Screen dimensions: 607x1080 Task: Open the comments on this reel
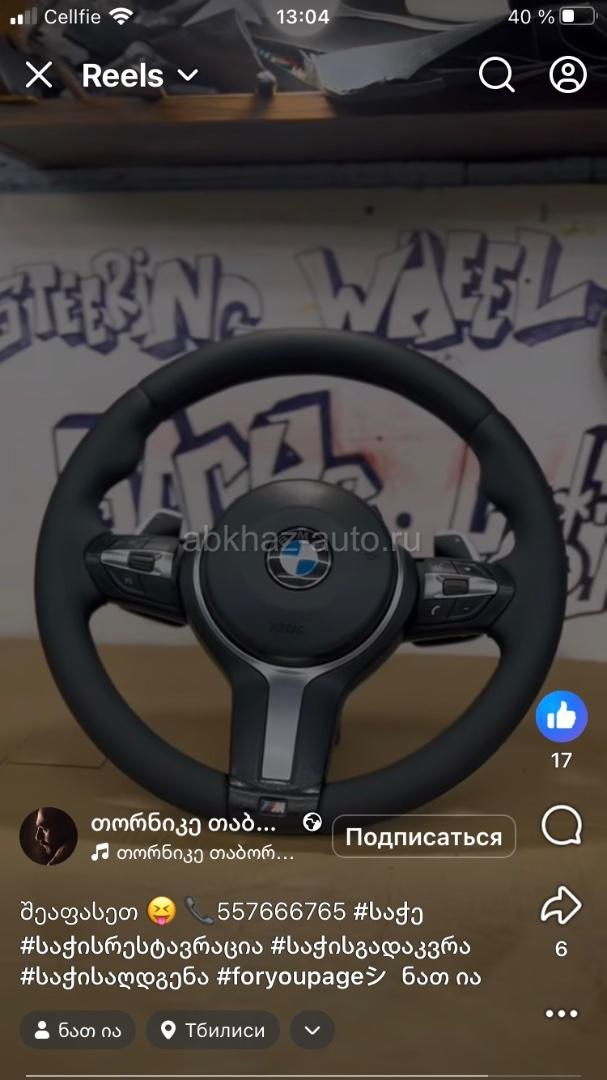click(x=561, y=827)
